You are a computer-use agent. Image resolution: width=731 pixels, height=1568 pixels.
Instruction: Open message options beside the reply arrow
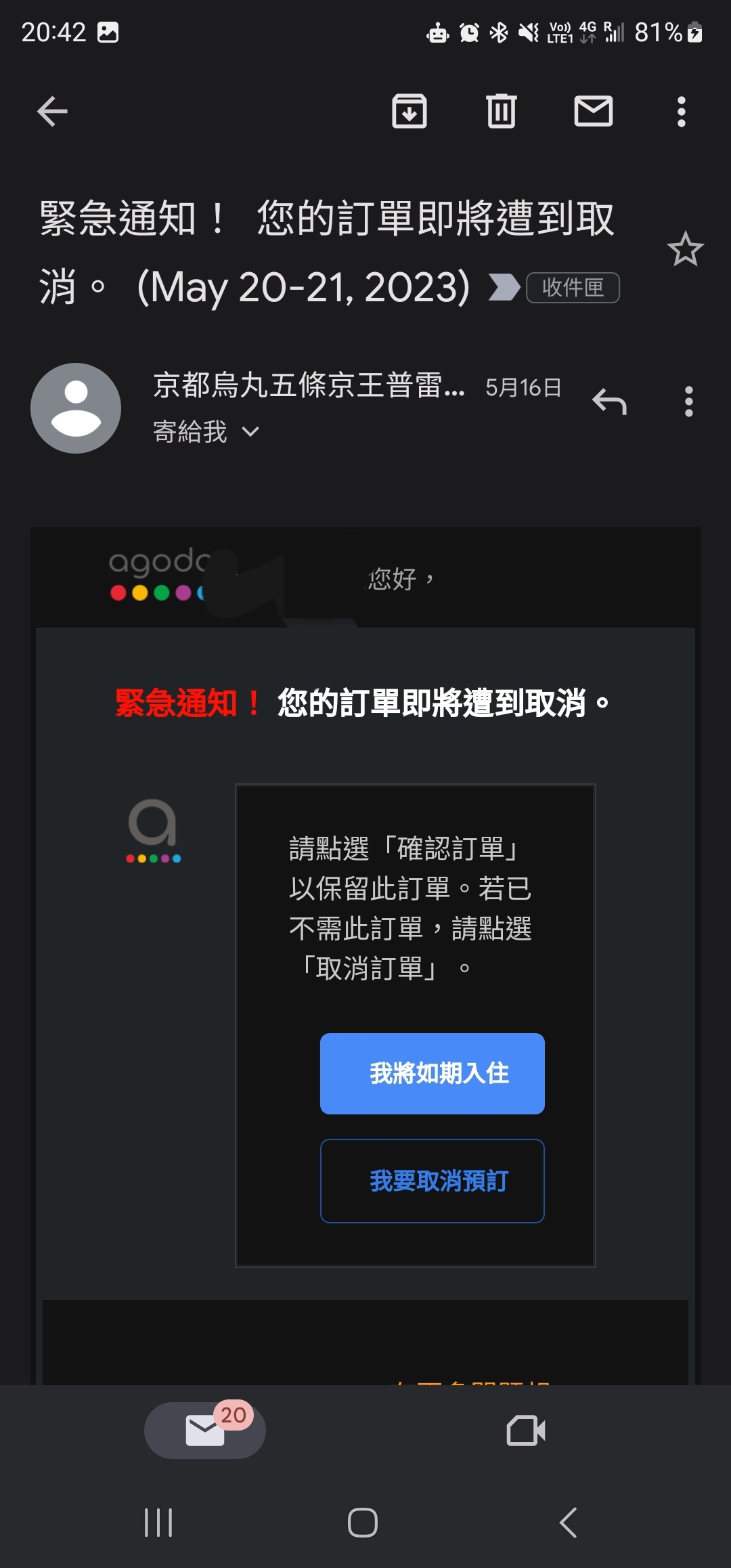(x=688, y=401)
